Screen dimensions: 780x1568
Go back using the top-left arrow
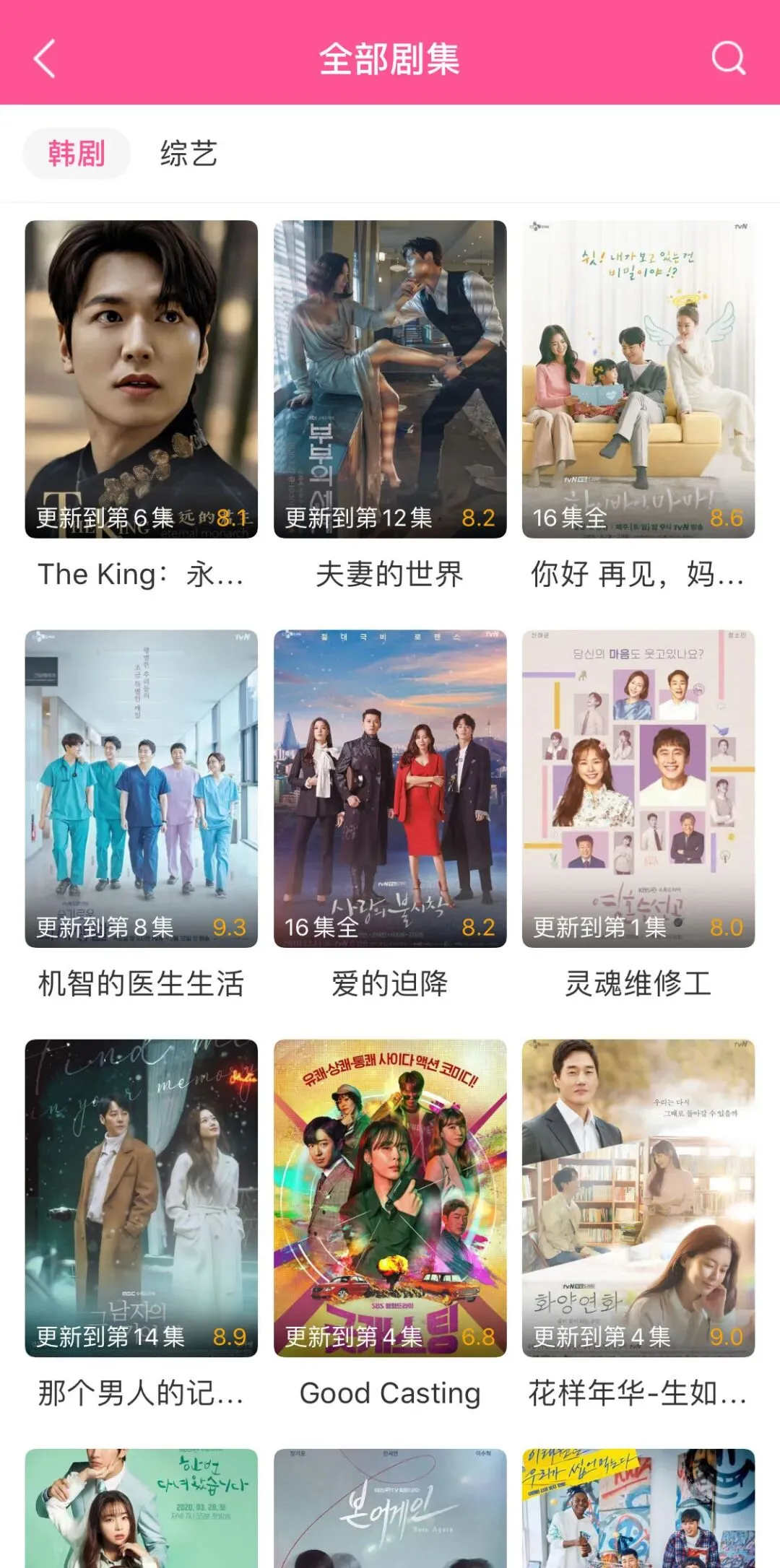point(45,59)
